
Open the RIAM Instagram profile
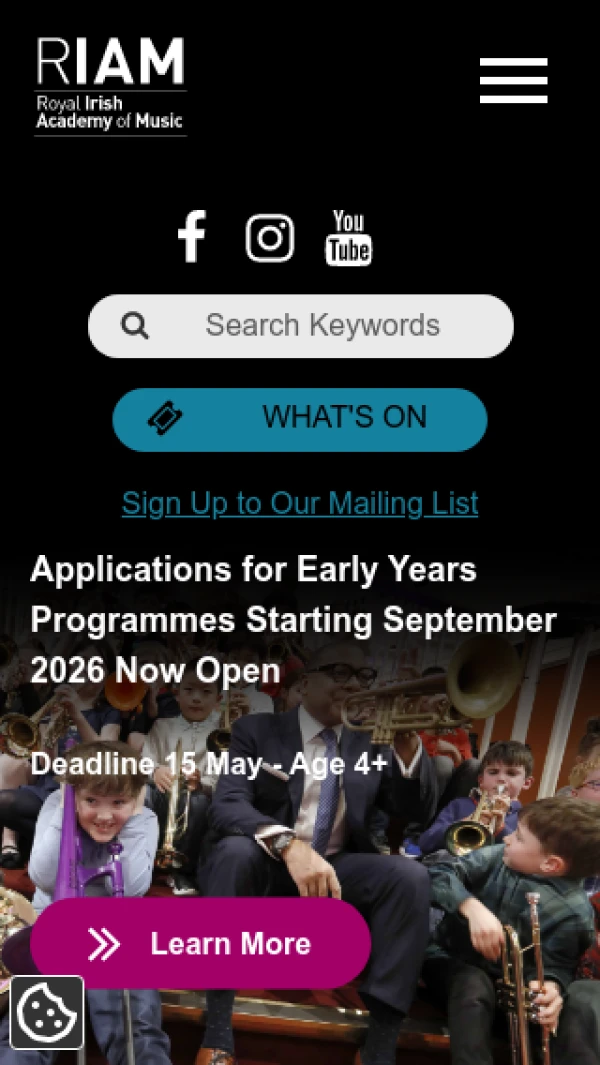point(270,238)
